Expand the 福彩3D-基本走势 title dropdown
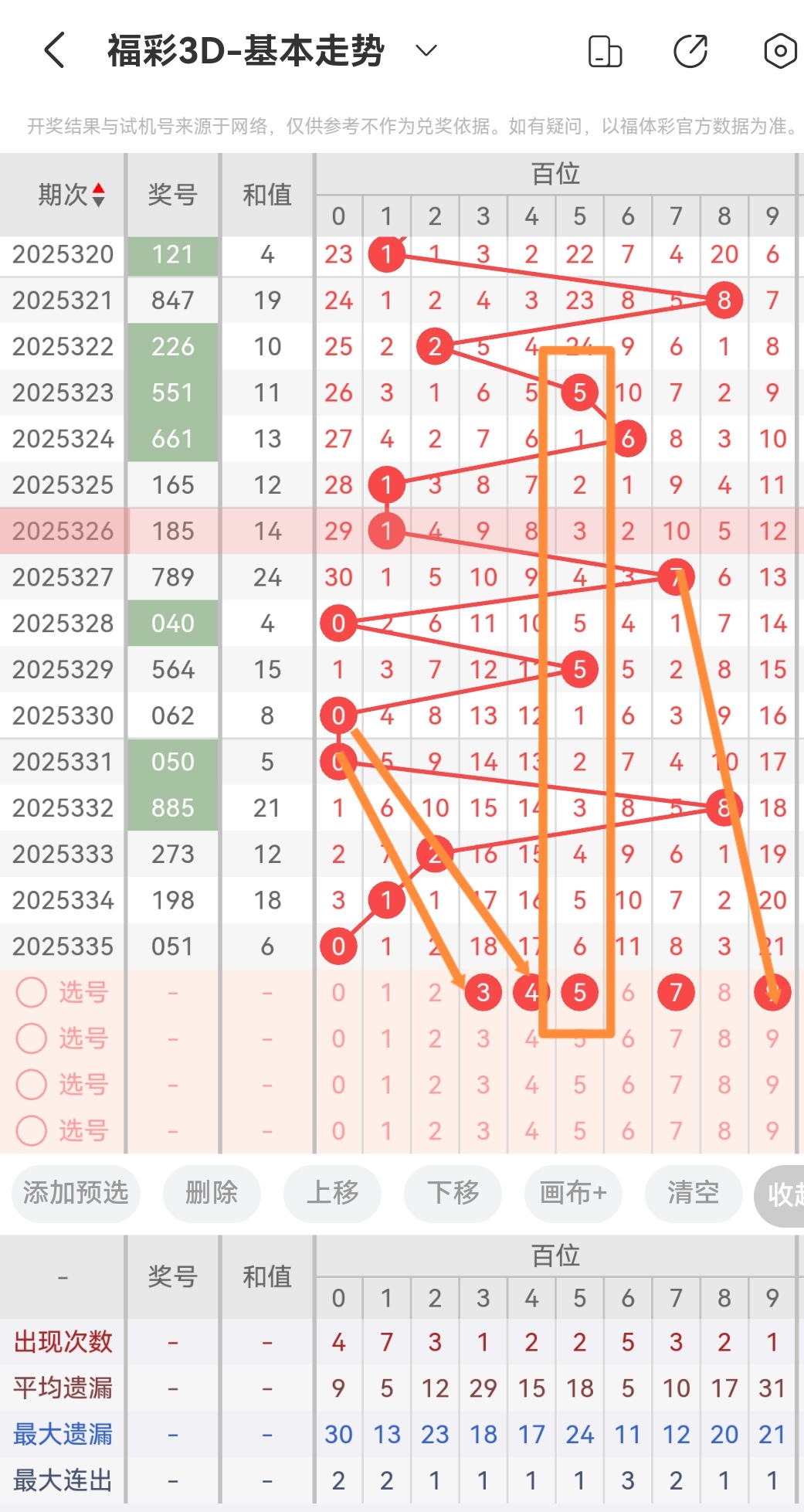Viewport: 804px width, 1512px height. 426,51
